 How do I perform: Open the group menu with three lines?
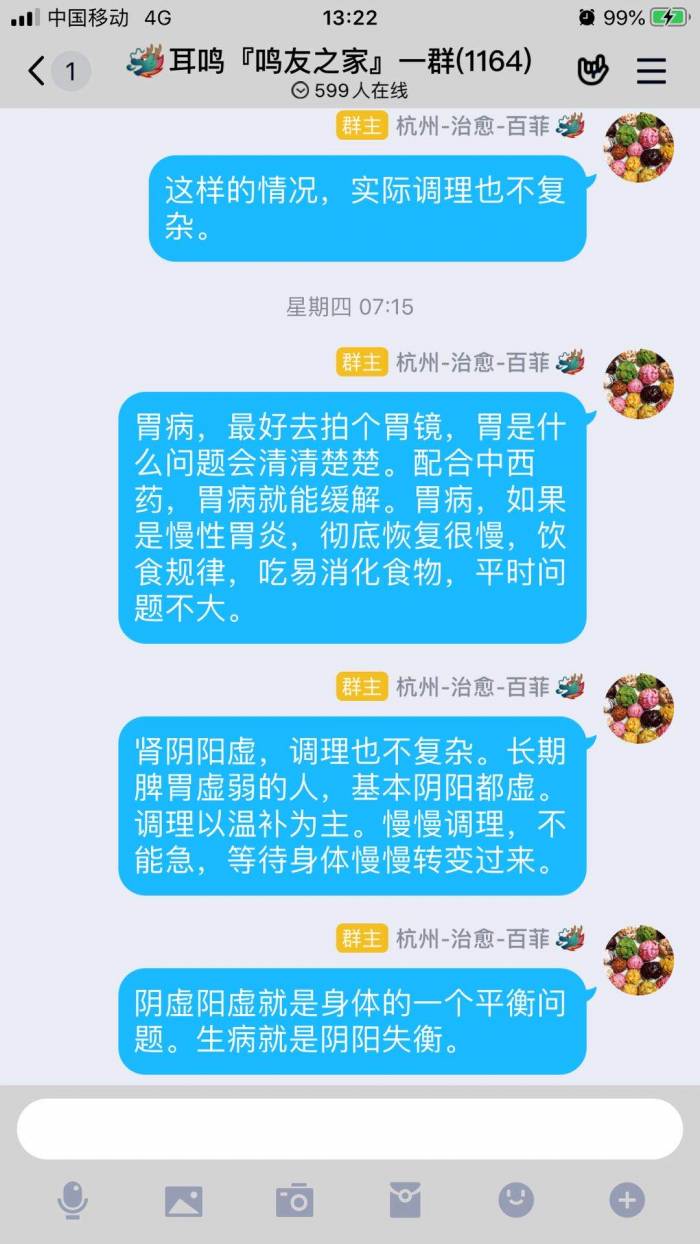pyautogui.click(x=651, y=71)
